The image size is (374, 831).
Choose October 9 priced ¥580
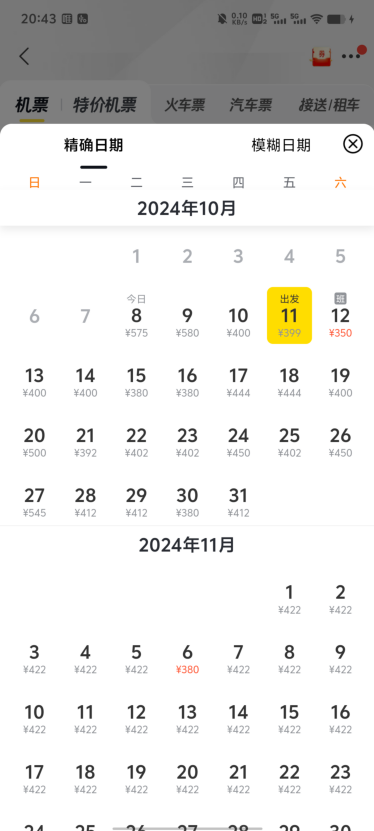[x=187, y=322]
